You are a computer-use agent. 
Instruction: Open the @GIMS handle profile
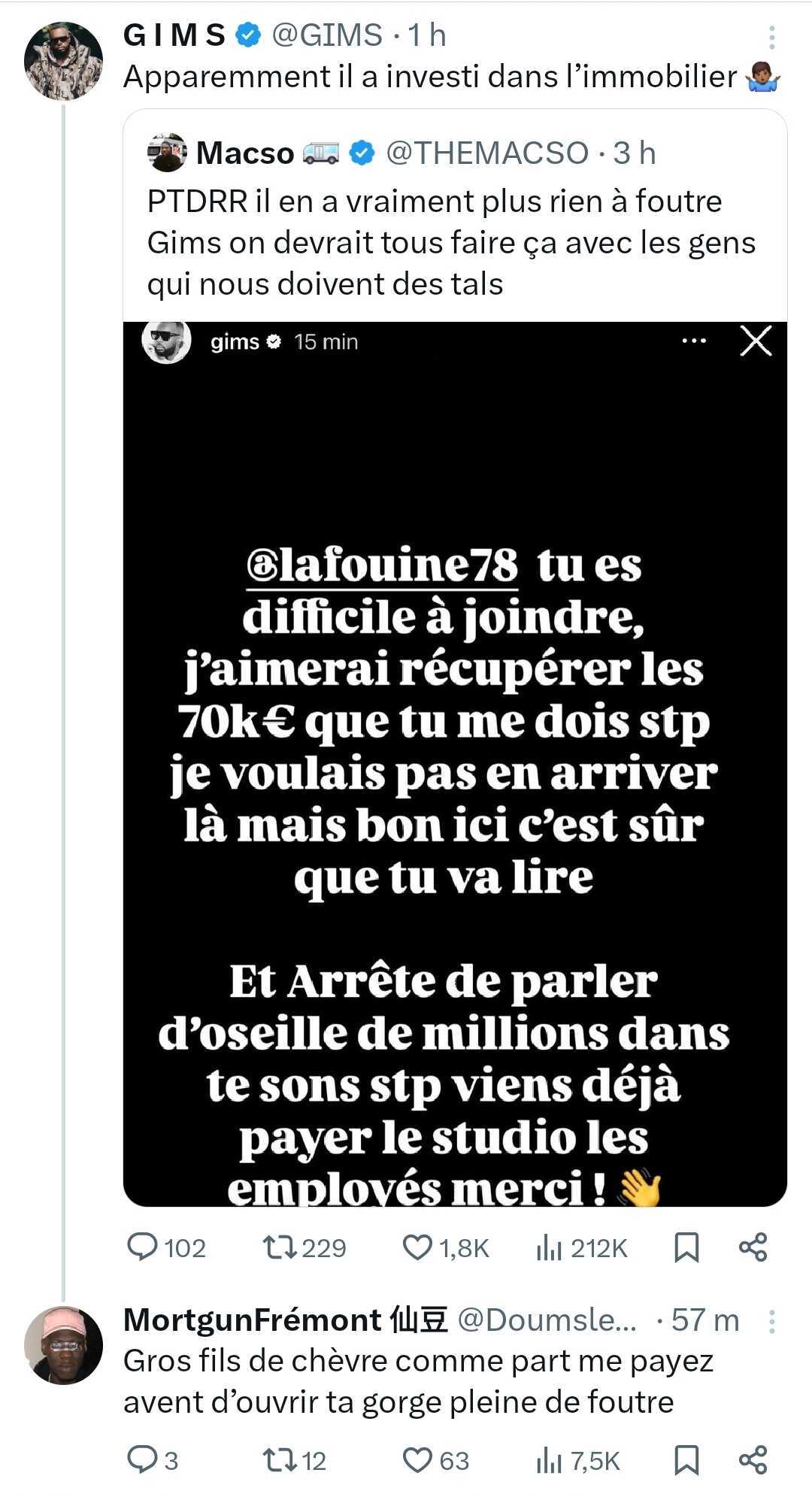326,35
